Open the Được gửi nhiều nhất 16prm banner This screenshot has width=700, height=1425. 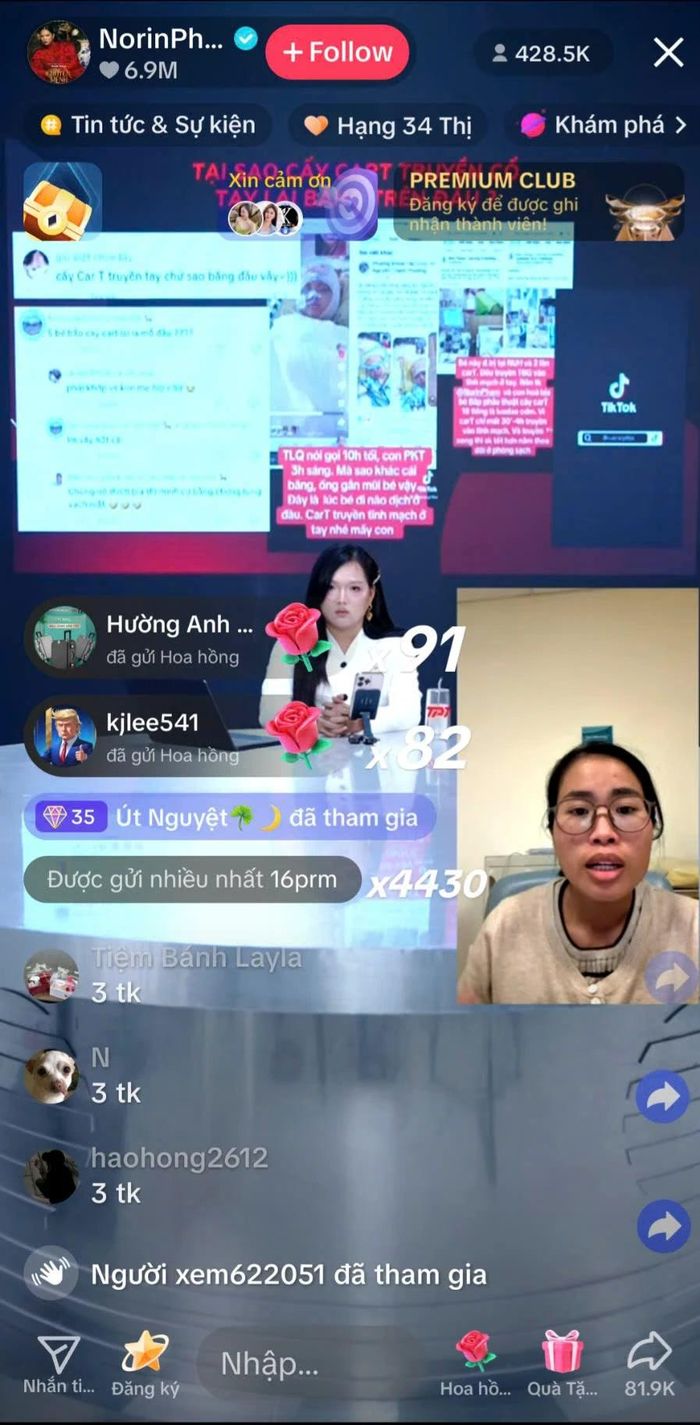(x=192, y=880)
